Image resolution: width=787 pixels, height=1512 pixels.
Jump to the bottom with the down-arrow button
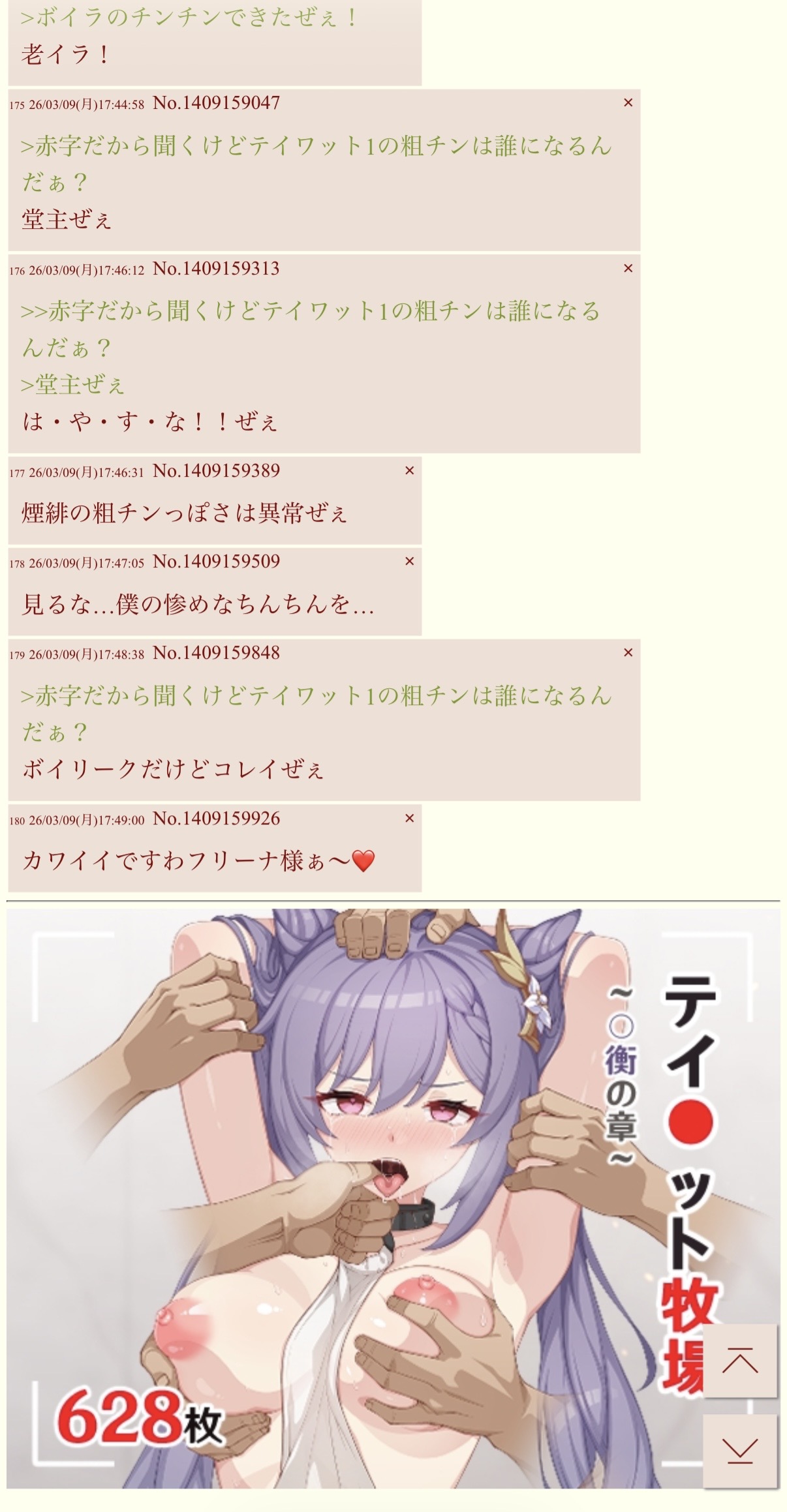740,1451
